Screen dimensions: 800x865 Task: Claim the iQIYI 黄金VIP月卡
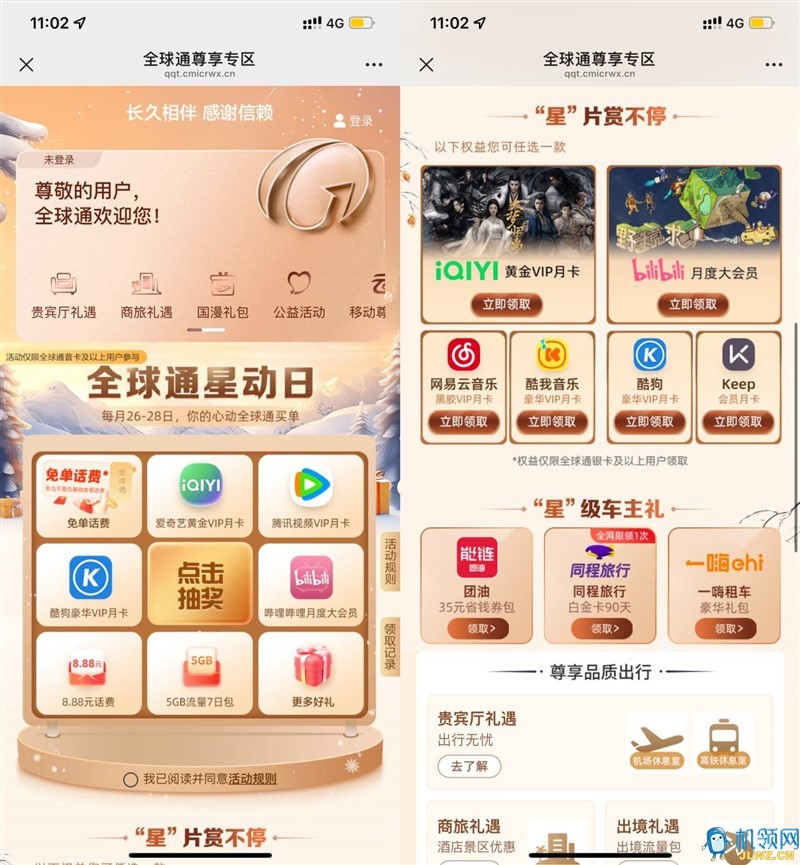508,304
